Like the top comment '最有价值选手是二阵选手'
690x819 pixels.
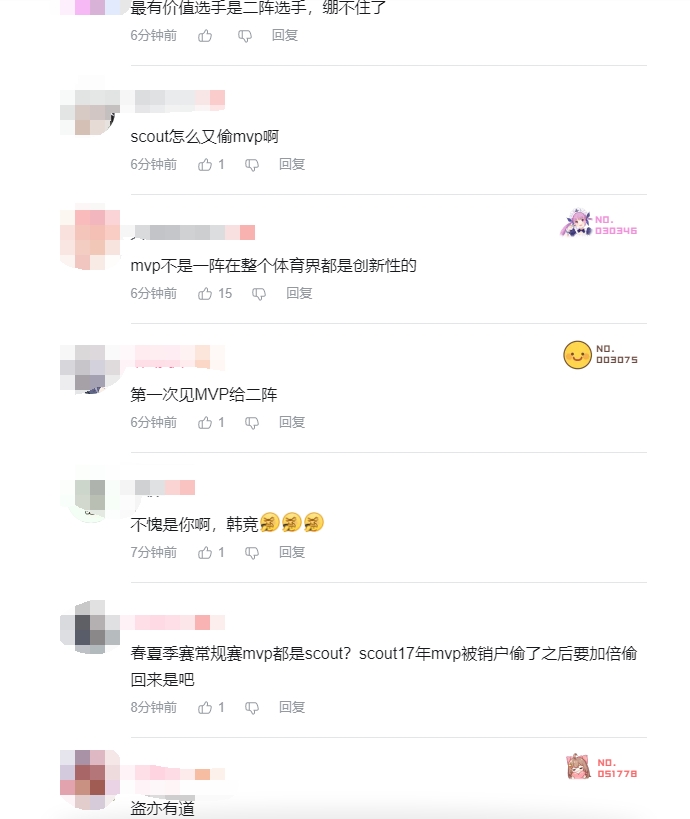tap(205, 35)
